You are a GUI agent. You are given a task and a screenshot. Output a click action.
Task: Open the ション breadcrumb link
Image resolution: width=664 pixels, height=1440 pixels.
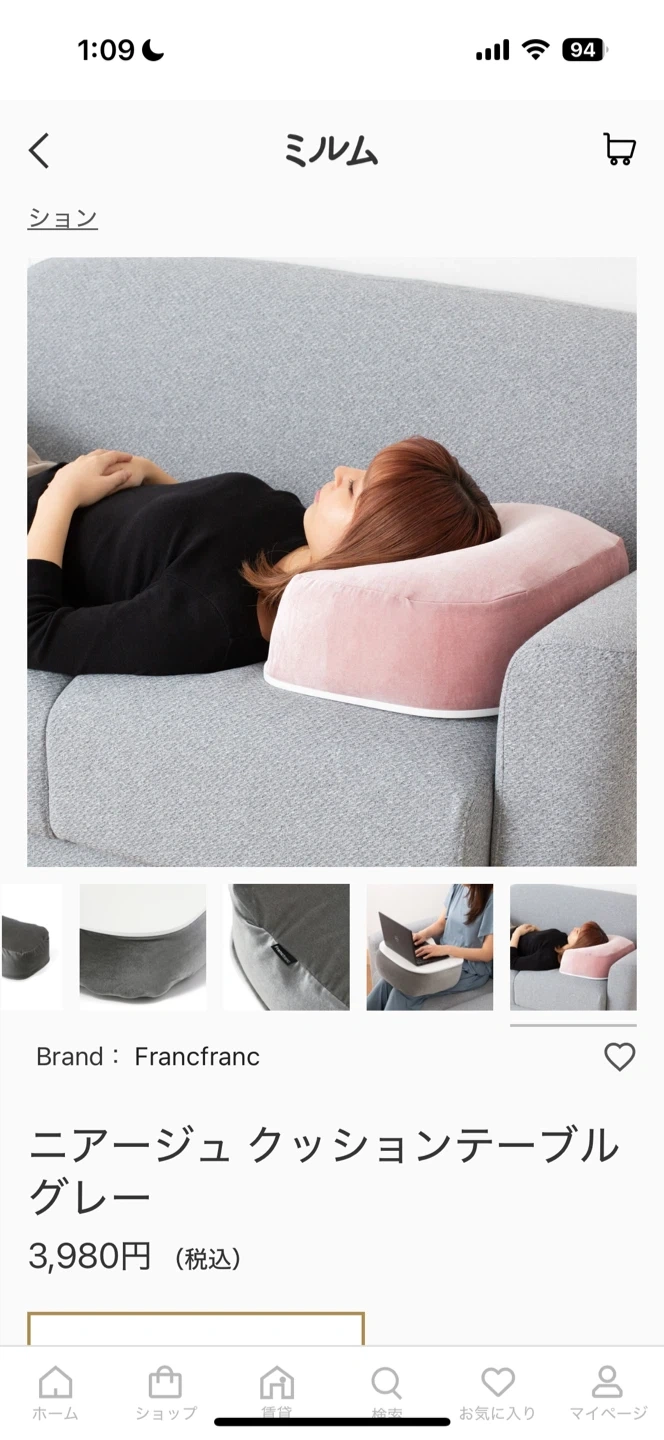(62, 218)
